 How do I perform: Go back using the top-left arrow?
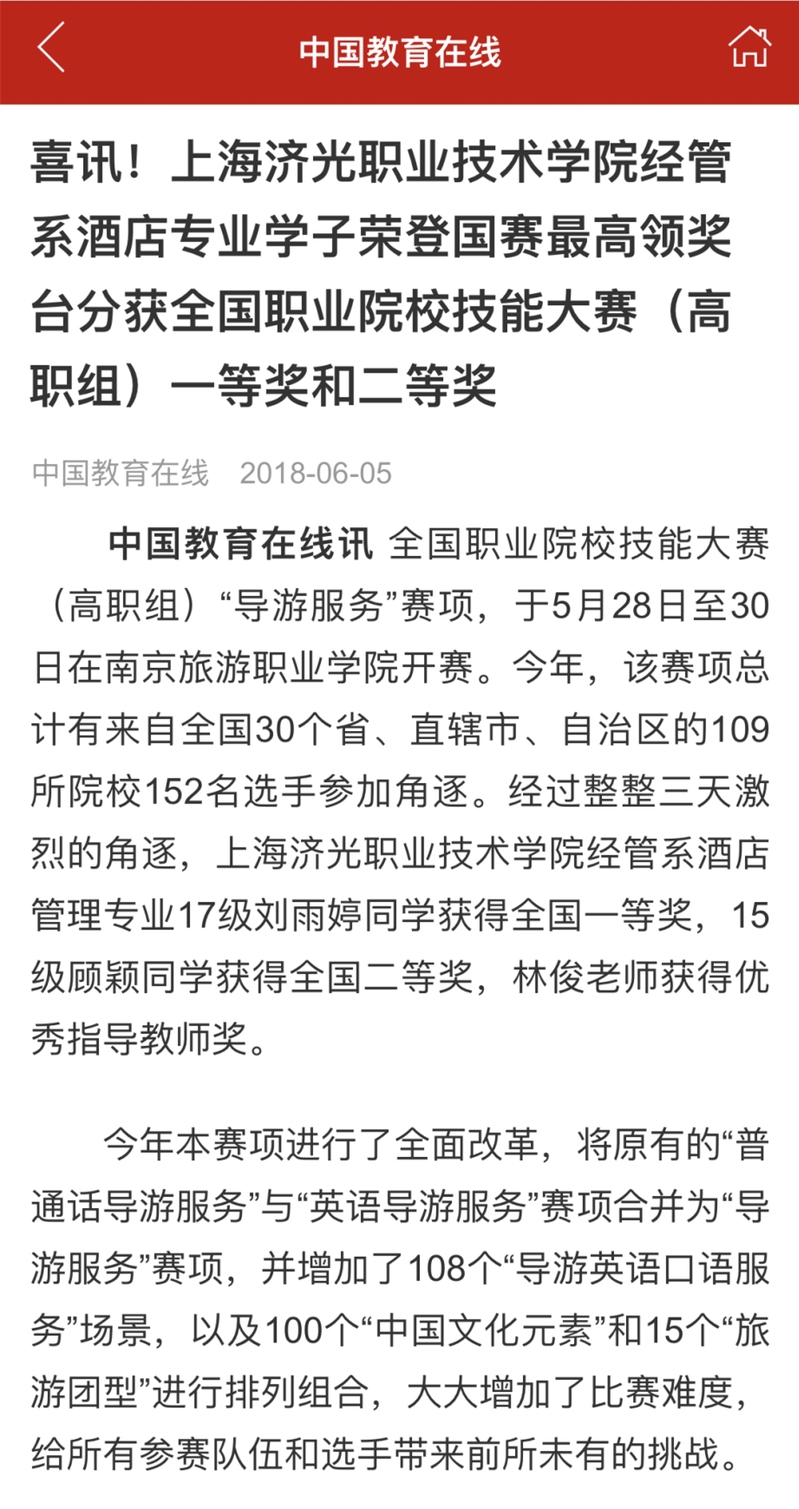51,49
